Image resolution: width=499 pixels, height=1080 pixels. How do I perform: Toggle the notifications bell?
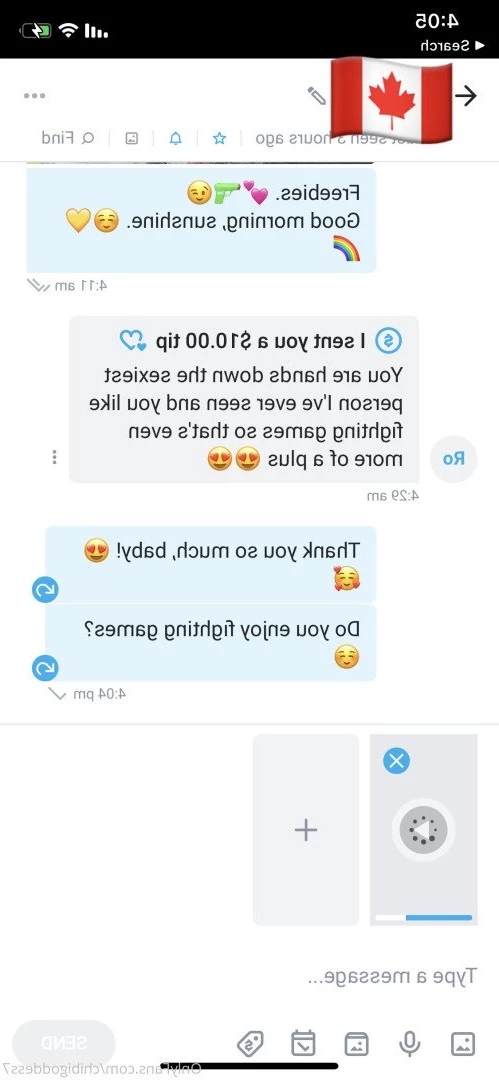pyautogui.click(x=176, y=138)
